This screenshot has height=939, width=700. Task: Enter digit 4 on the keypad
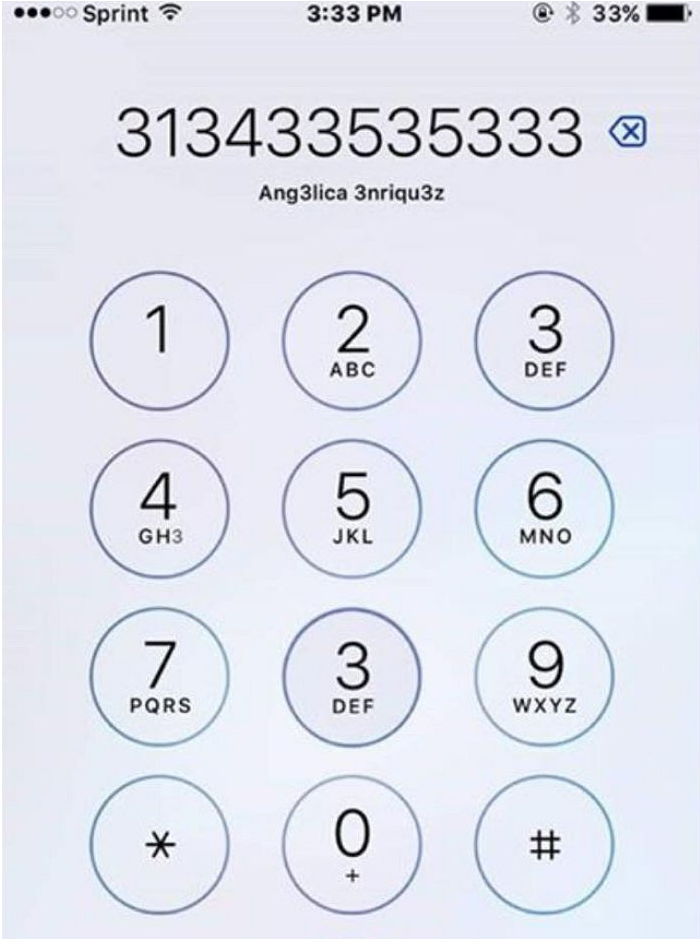click(159, 509)
